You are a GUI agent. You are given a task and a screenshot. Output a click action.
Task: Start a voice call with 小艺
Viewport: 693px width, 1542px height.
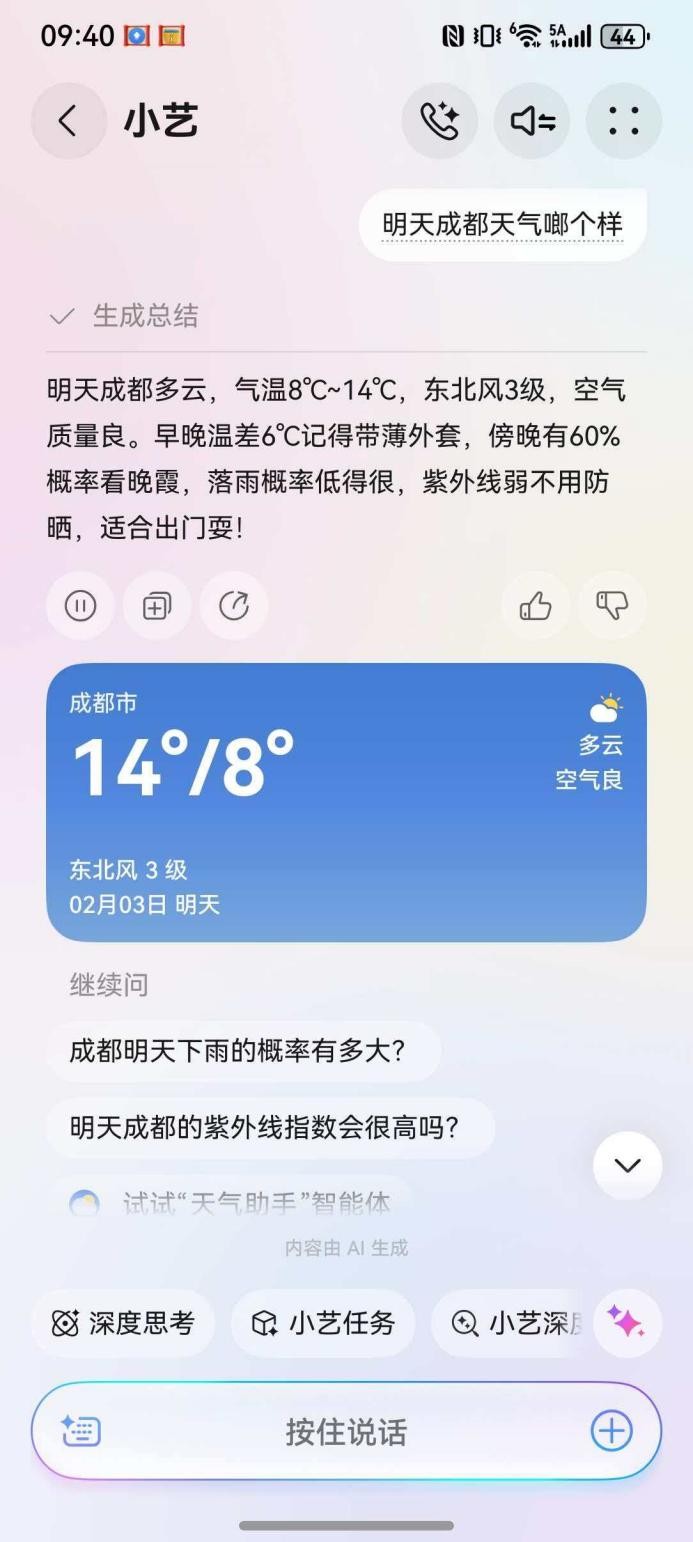[439, 121]
